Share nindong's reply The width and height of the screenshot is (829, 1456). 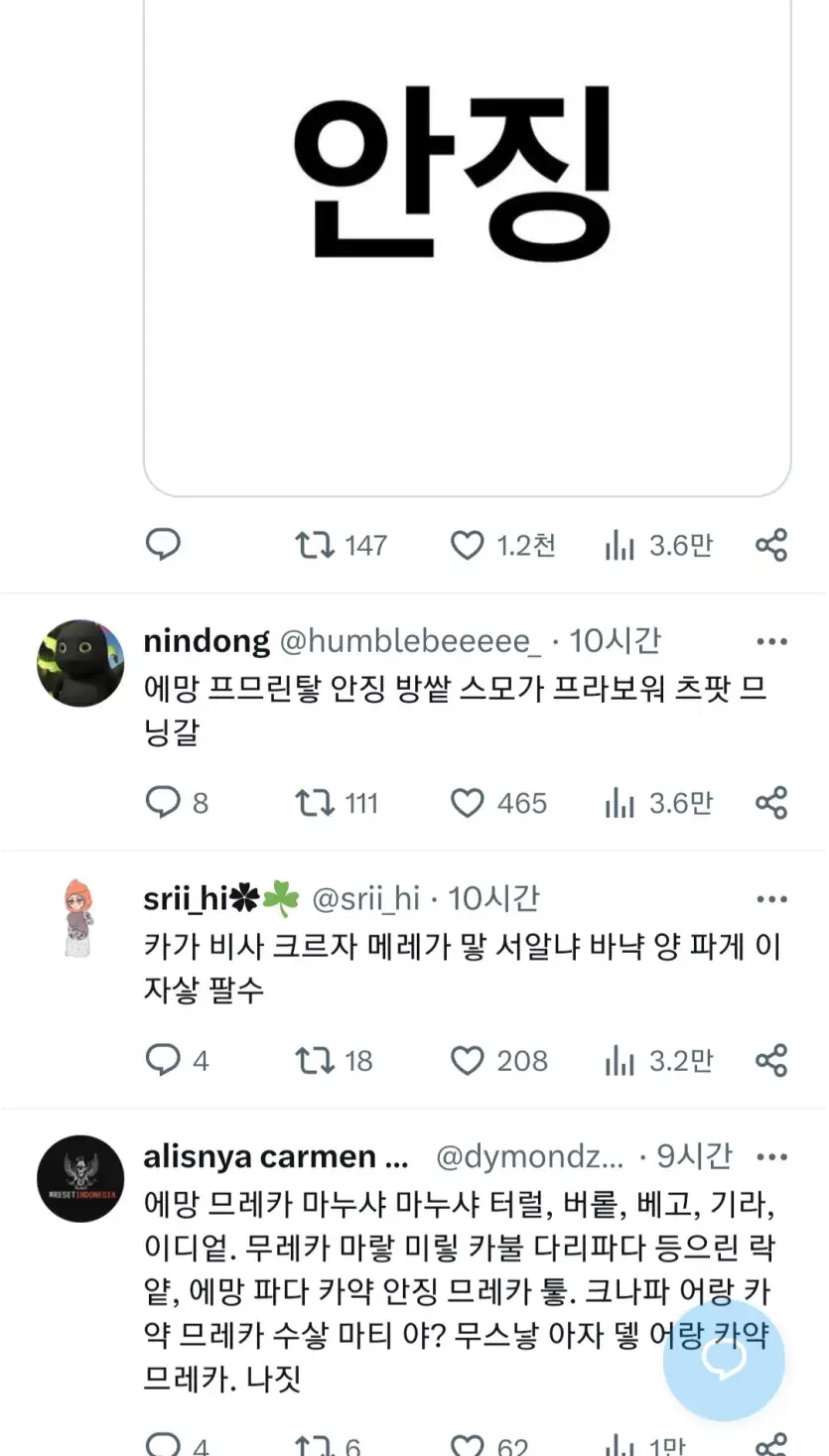[771, 803]
